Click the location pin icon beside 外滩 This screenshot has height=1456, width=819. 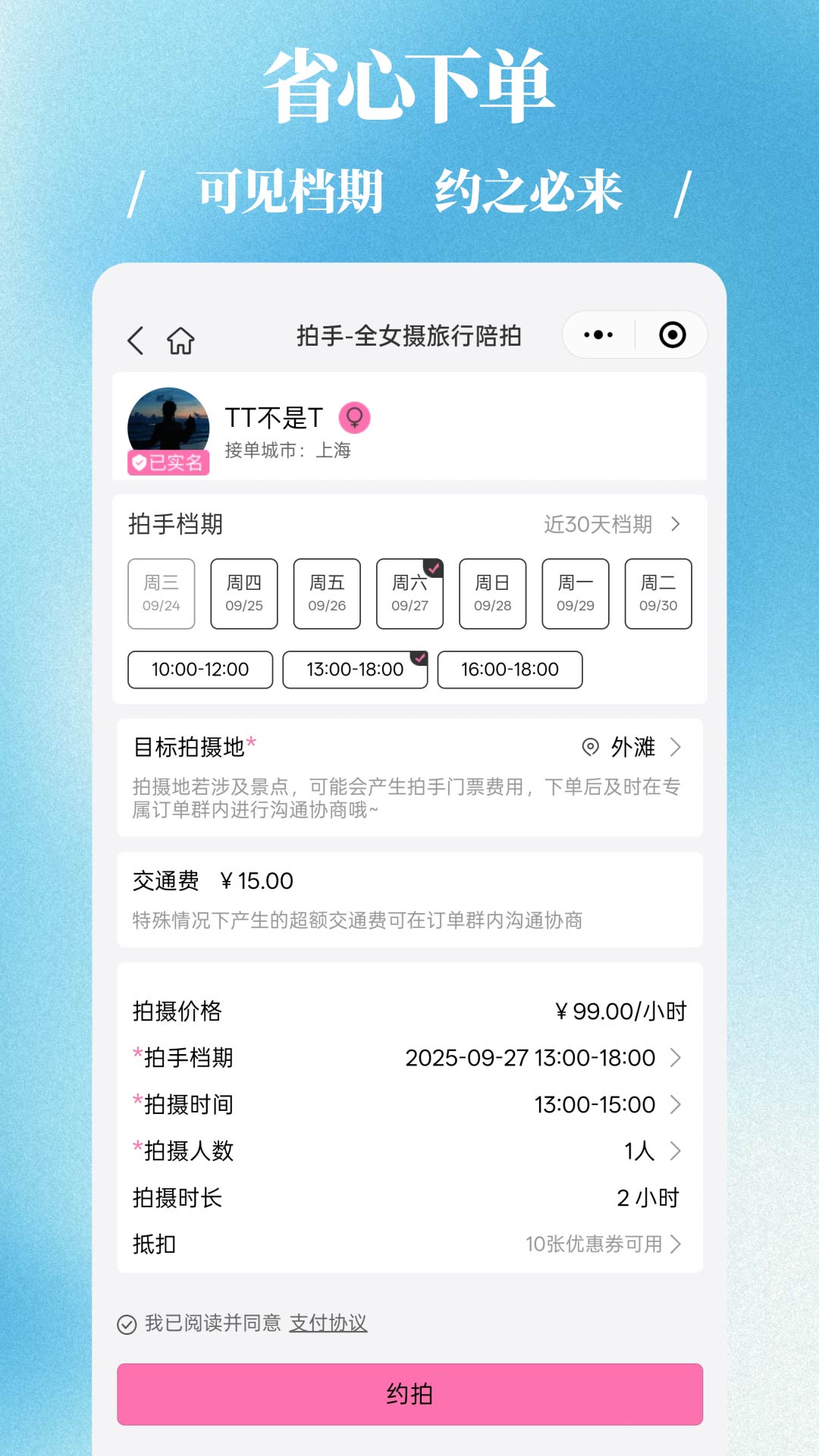[x=591, y=748]
